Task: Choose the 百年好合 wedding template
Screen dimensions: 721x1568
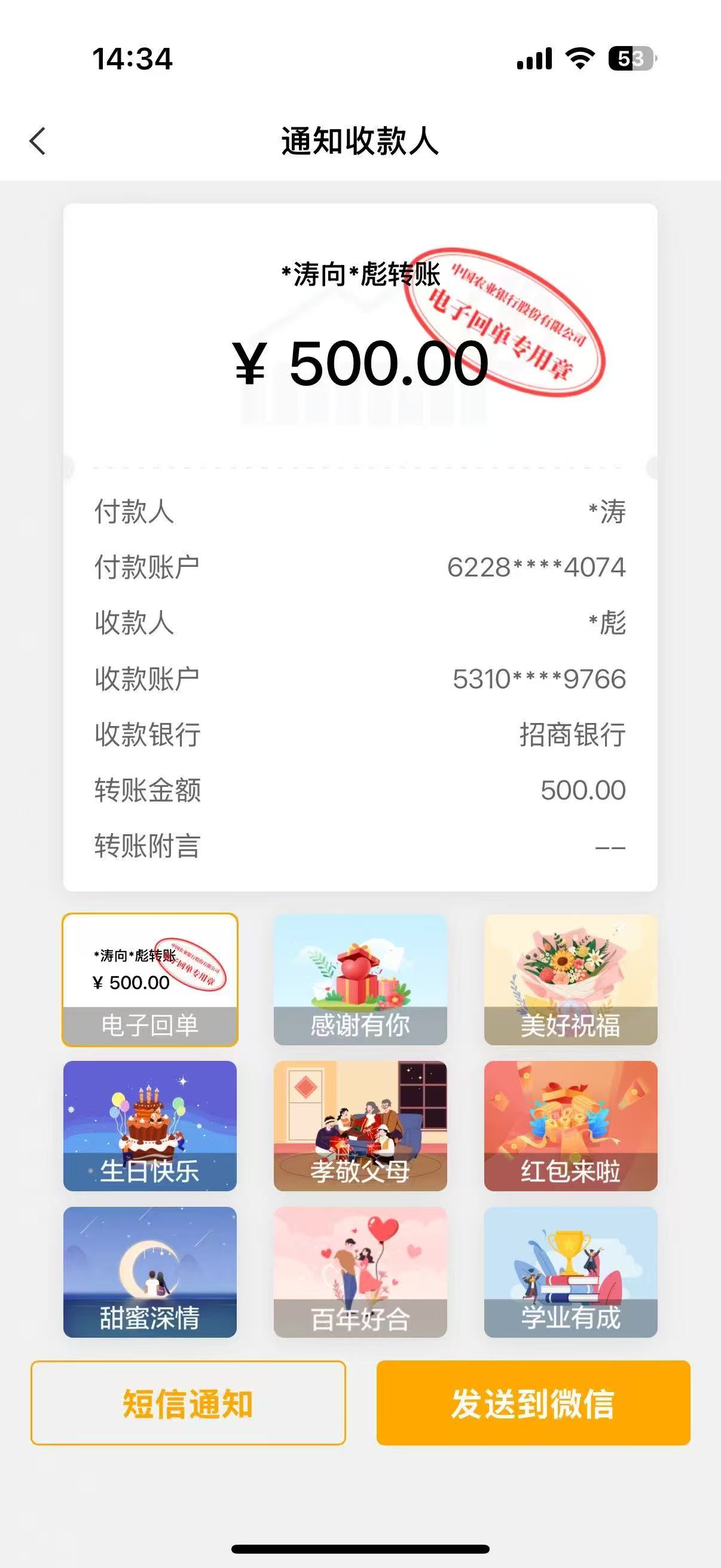Action: tap(360, 1271)
